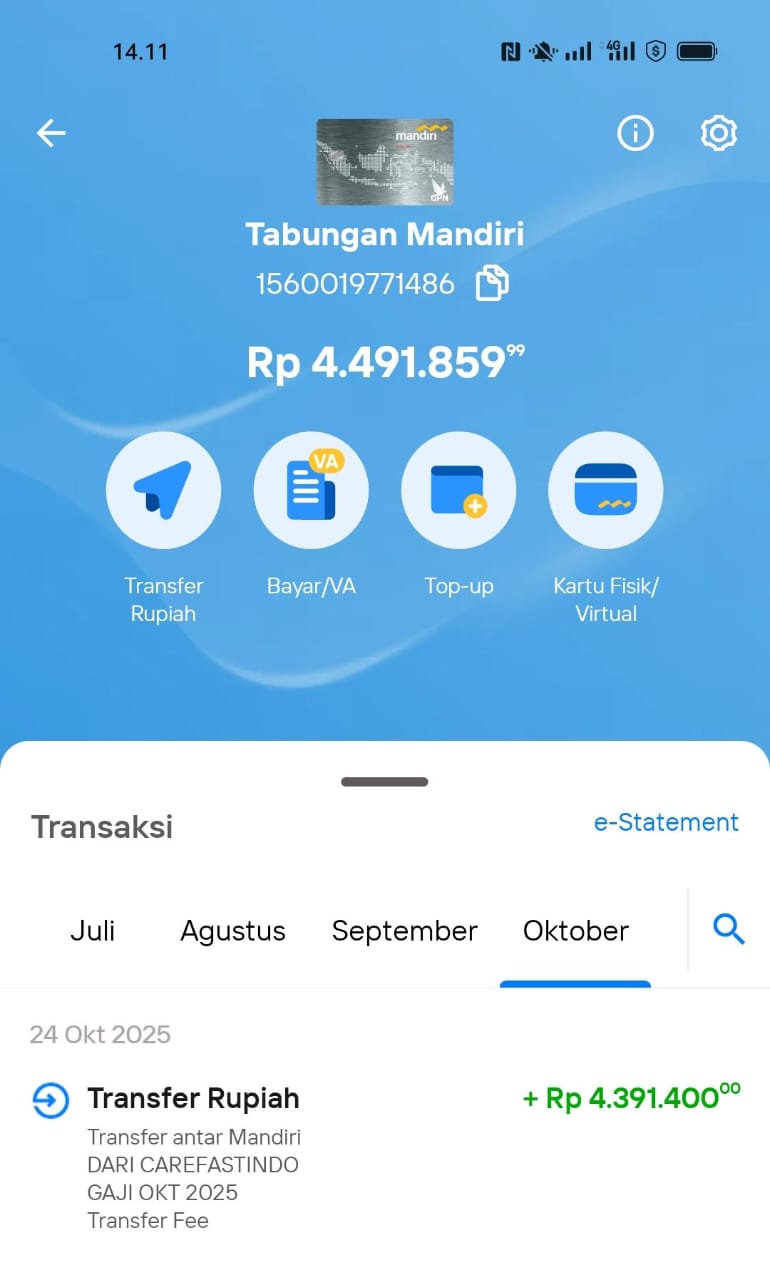
Task: Search transactions with the magnifier icon
Action: tap(729, 931)
